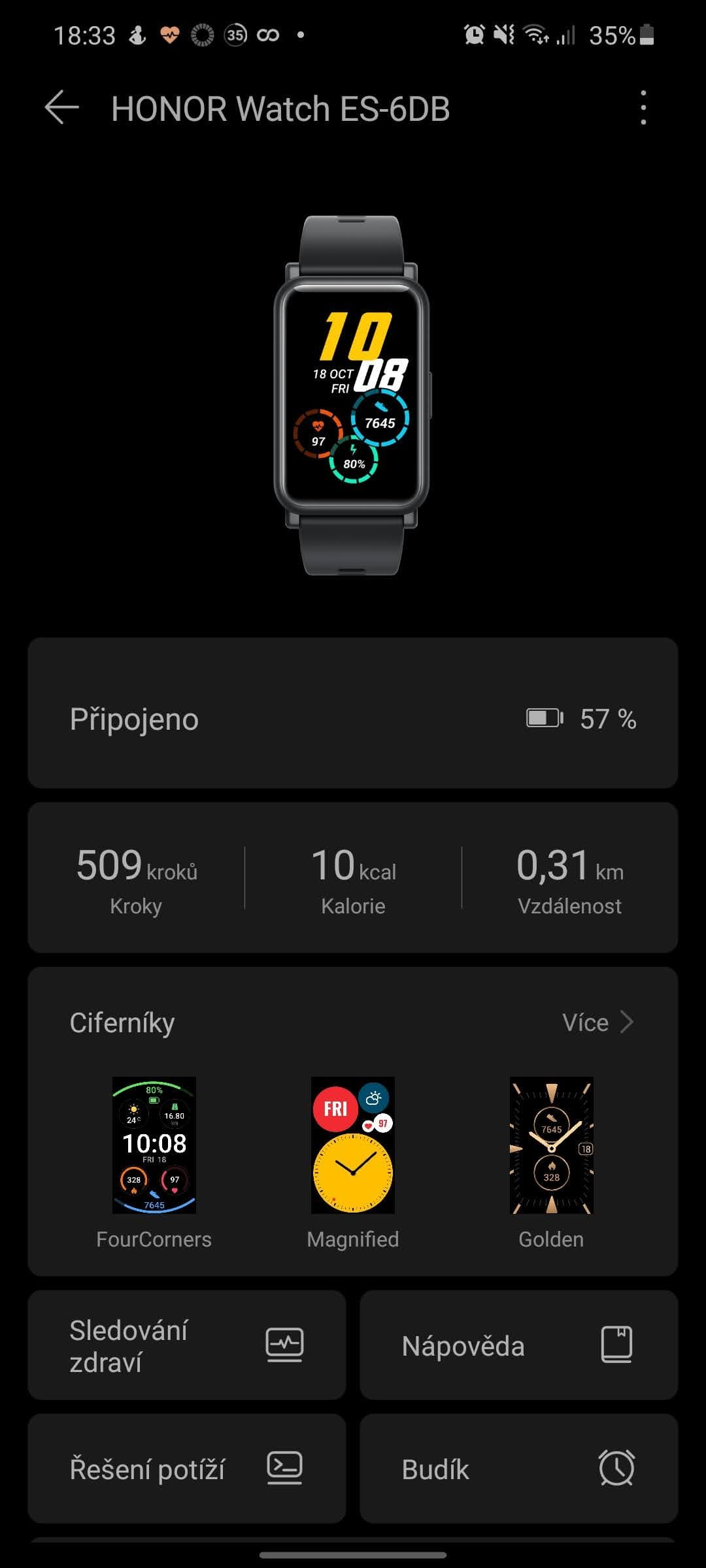Choose the Golden watch face

551,1147
